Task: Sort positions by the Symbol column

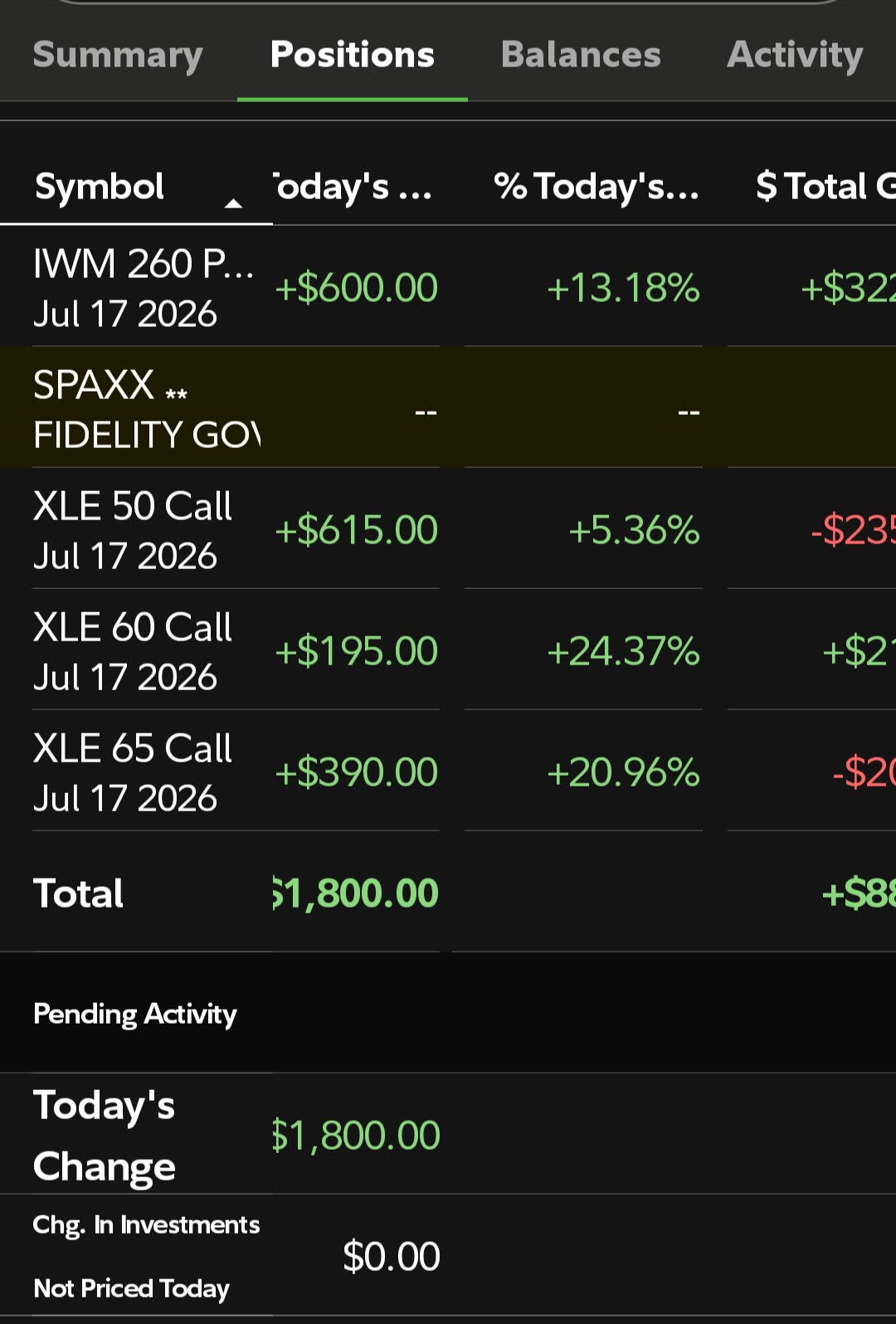Action: click(100, 187)
